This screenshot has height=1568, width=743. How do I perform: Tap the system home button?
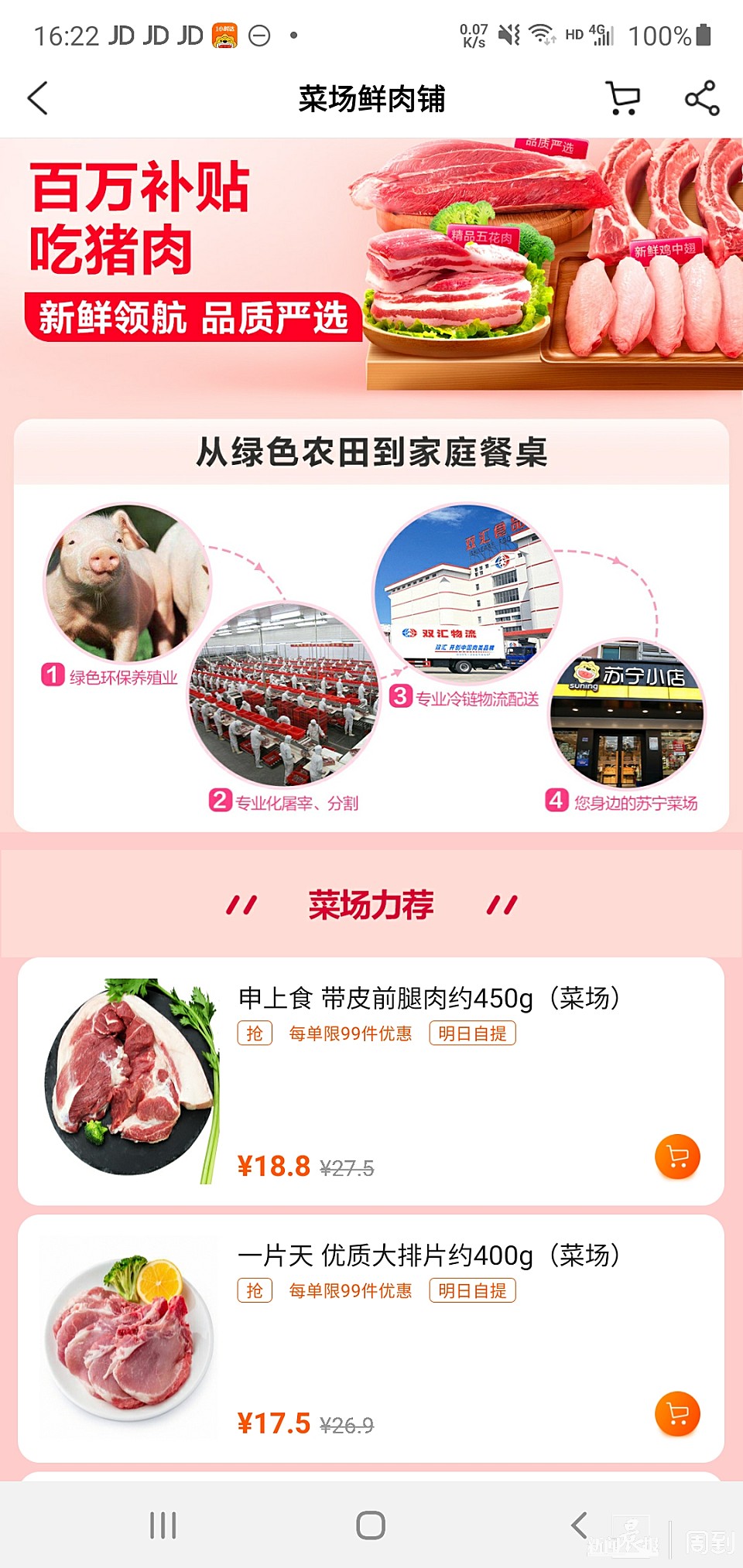371,1525
